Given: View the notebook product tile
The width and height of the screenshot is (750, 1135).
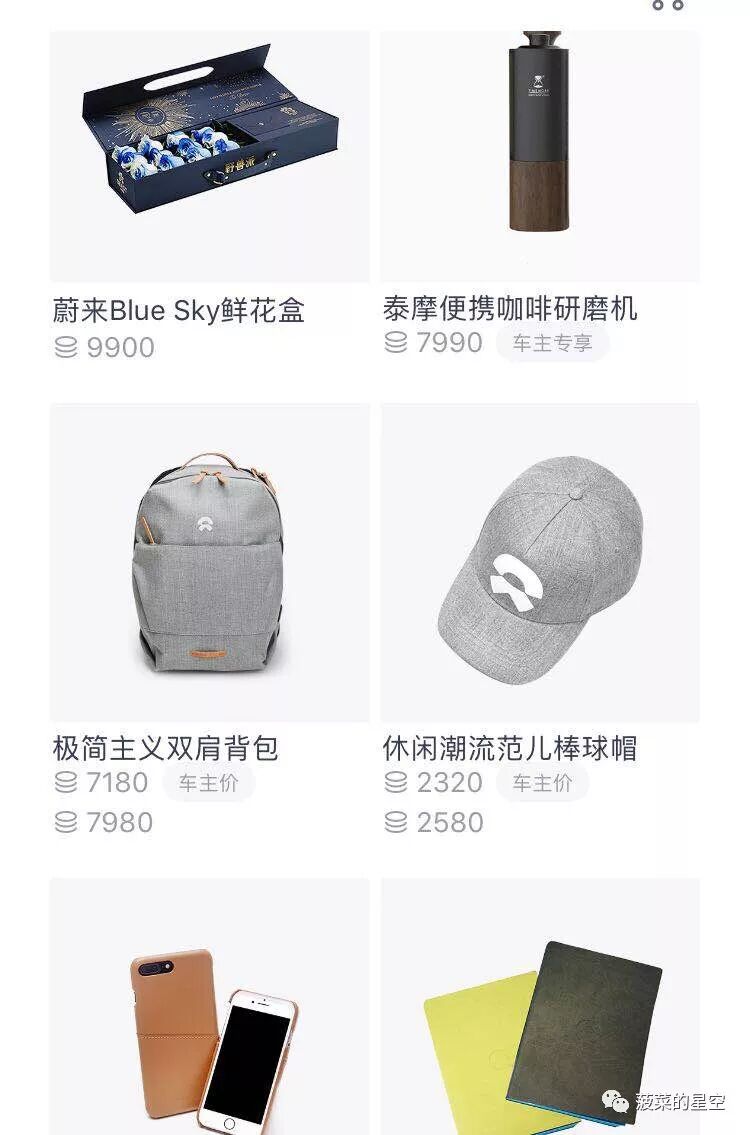Looking at the screenshot, I should [540, 1010].
